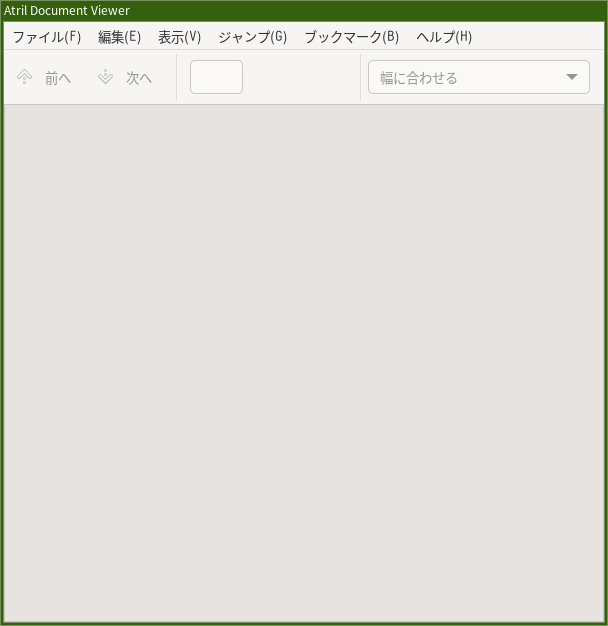Open the 編集(E) menu
The height and width of the screenshot is (626, 608).
(119, 37)
